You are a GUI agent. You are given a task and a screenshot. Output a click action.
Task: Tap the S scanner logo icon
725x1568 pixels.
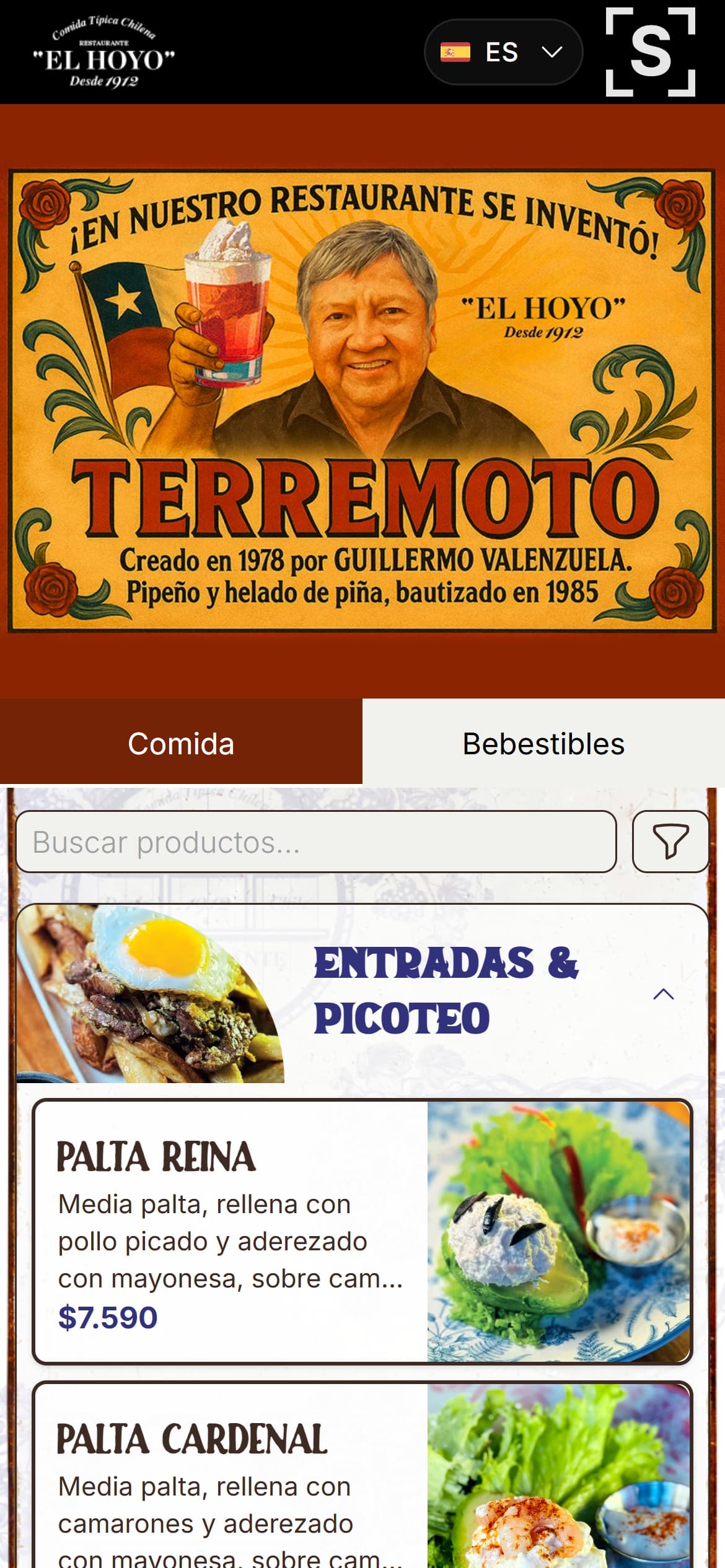(650, 52)
